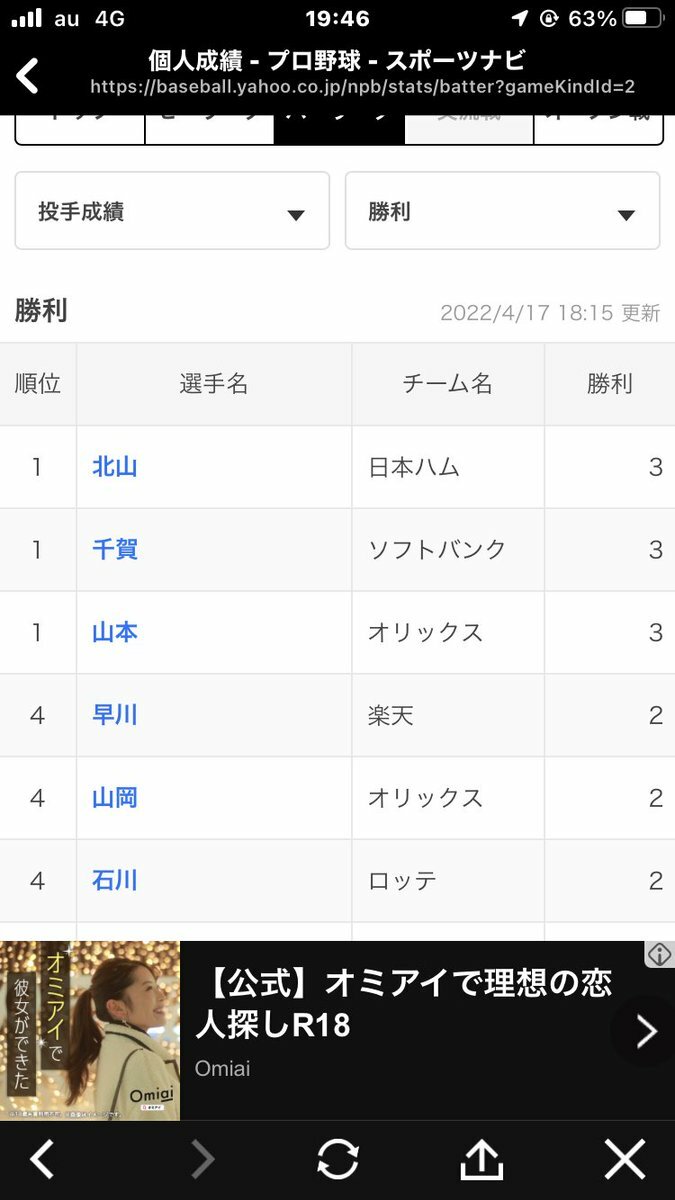Open player 山本's profile link
675x1200 pixels.
115,632
